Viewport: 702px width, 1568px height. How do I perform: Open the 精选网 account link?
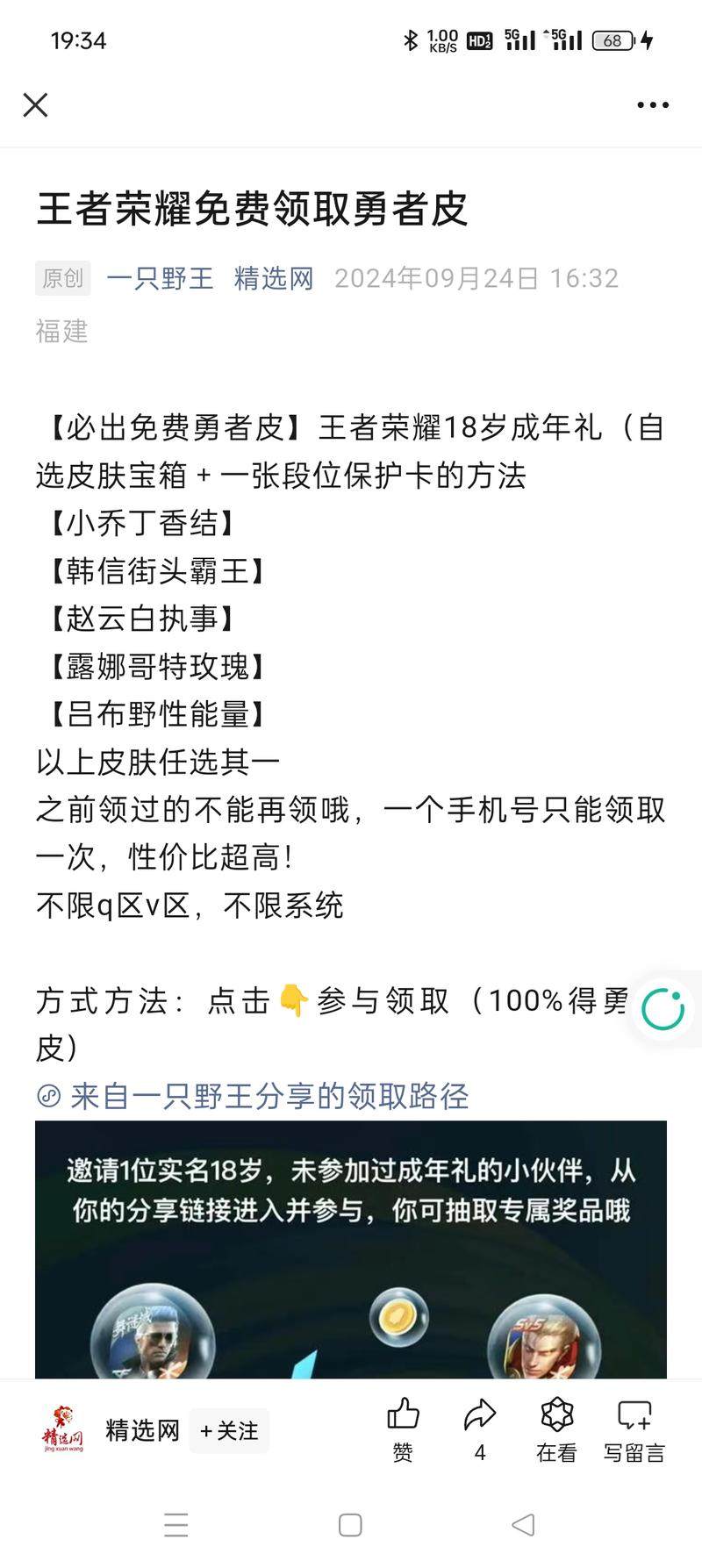point(274,278)
